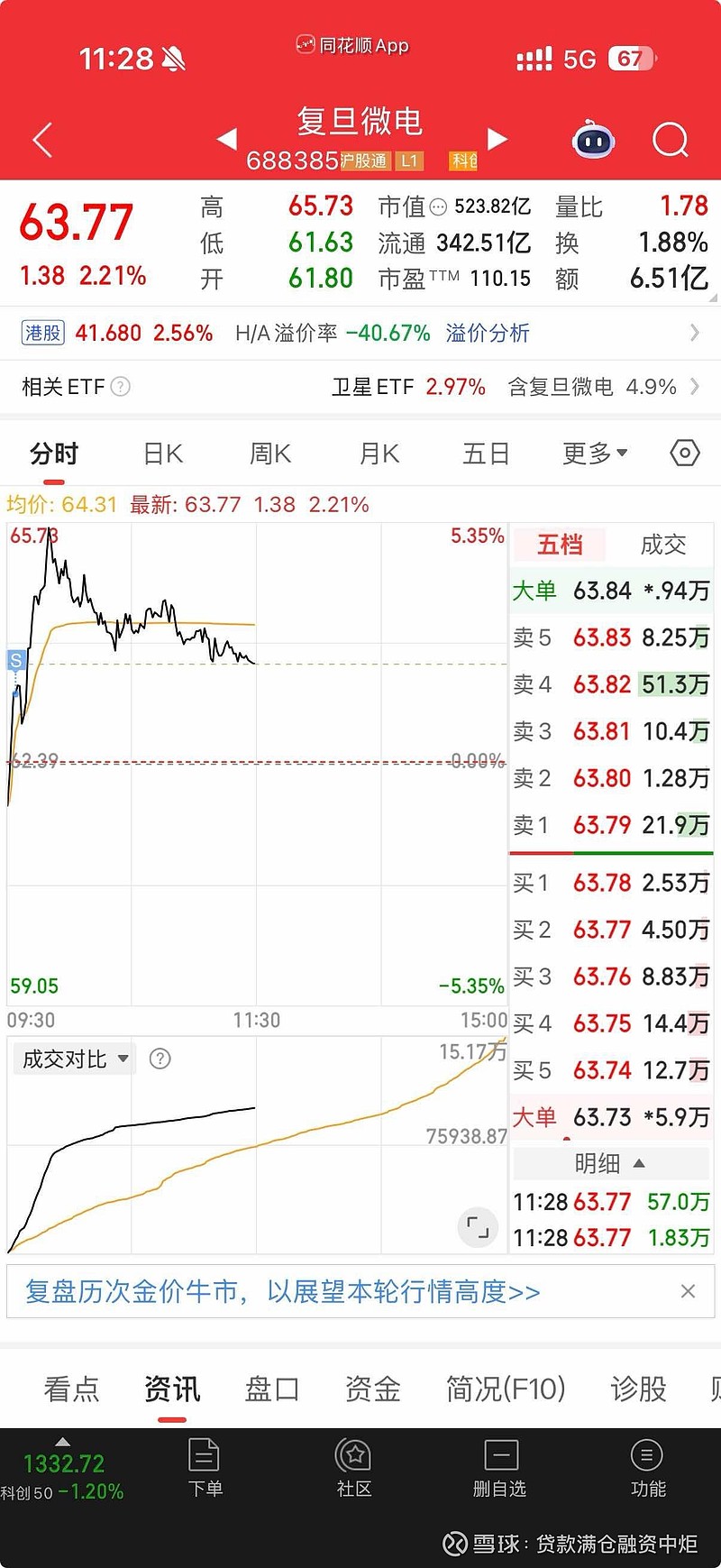Switch to the 资金 capital flow tab
This screenshot has height=1568, width=721.
[x=371, y=1390]
